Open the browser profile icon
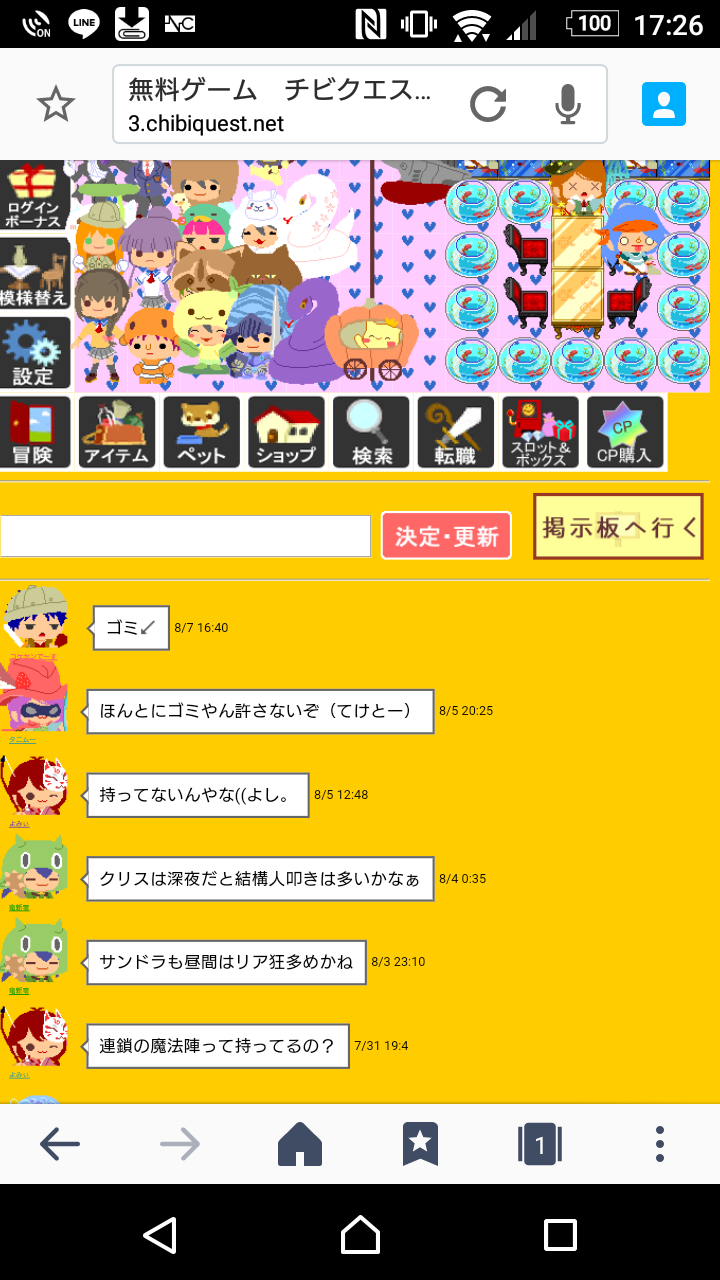The width and height of the screenshot is (720, 1280). [664, 104]
